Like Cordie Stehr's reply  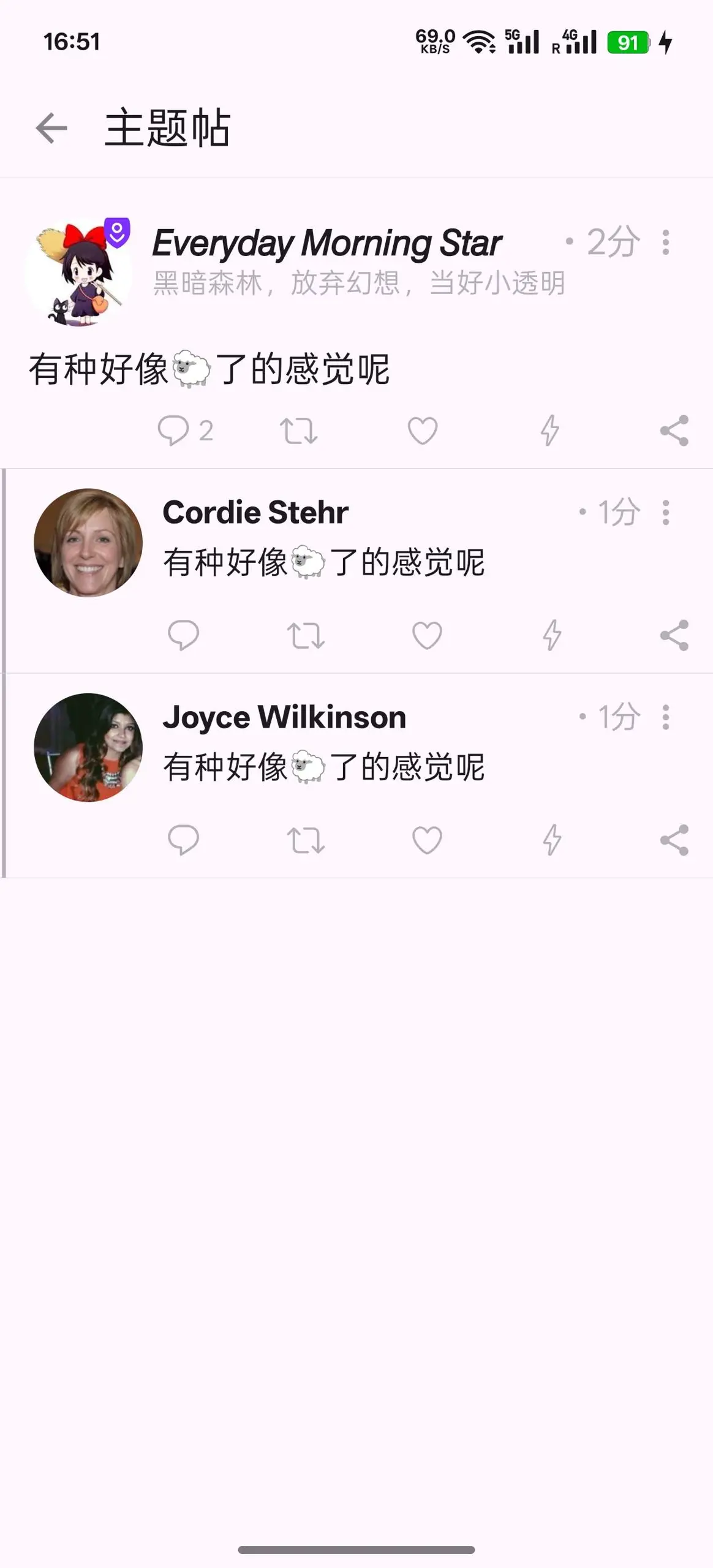click(427, 635)
